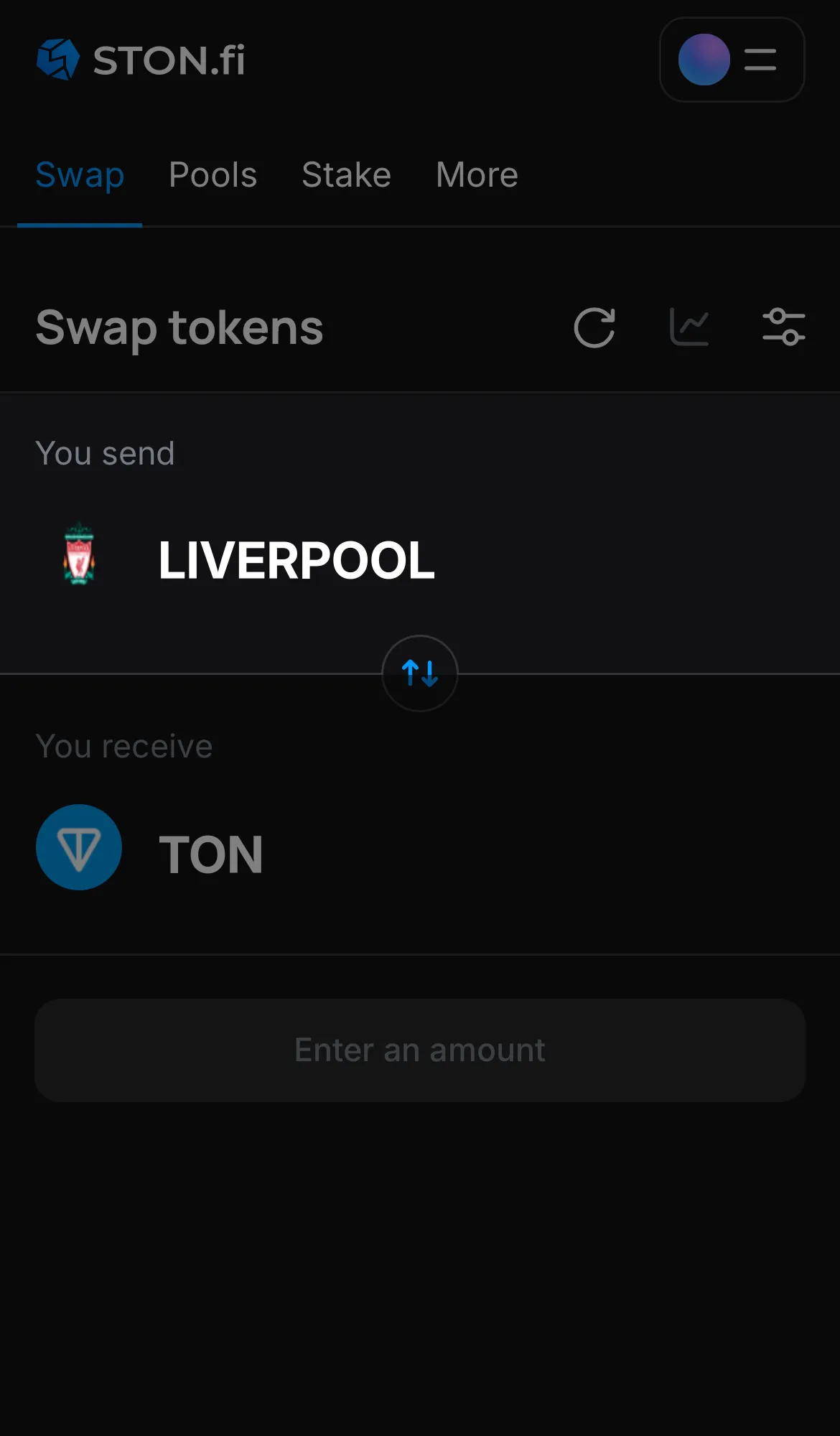Switch to the Pools tab
This screenshot has height=1436, width=840.
click(213, 174)
